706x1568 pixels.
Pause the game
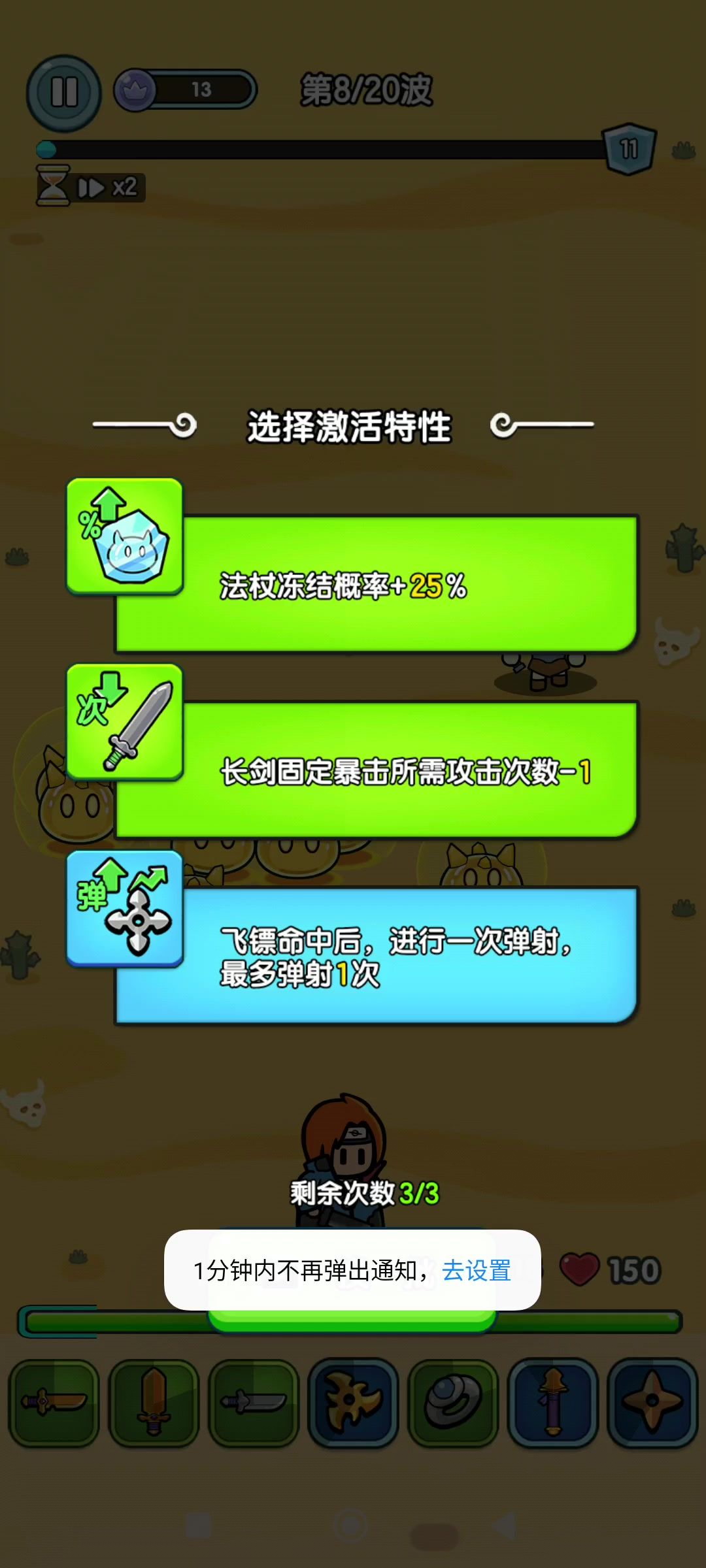pyautogui.click(x=64, y=92)
